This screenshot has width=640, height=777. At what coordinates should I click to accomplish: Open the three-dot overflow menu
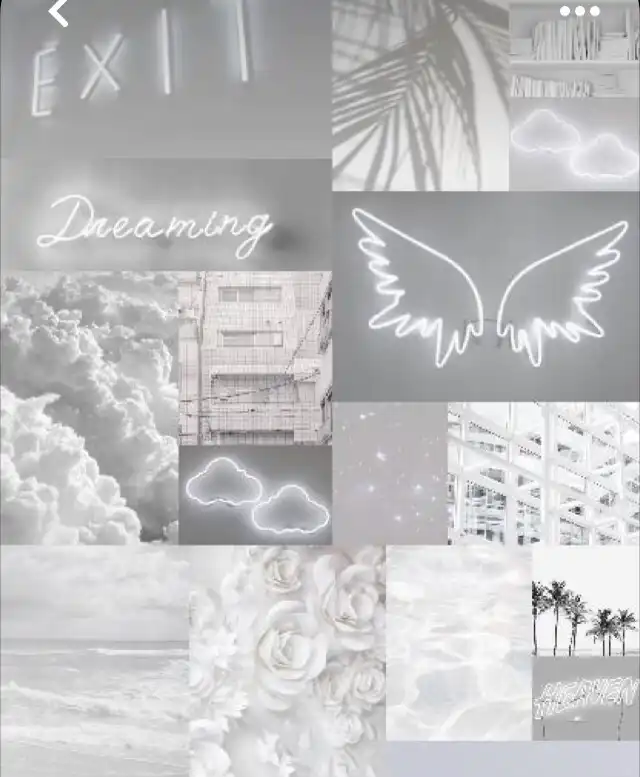coord(580,11)
